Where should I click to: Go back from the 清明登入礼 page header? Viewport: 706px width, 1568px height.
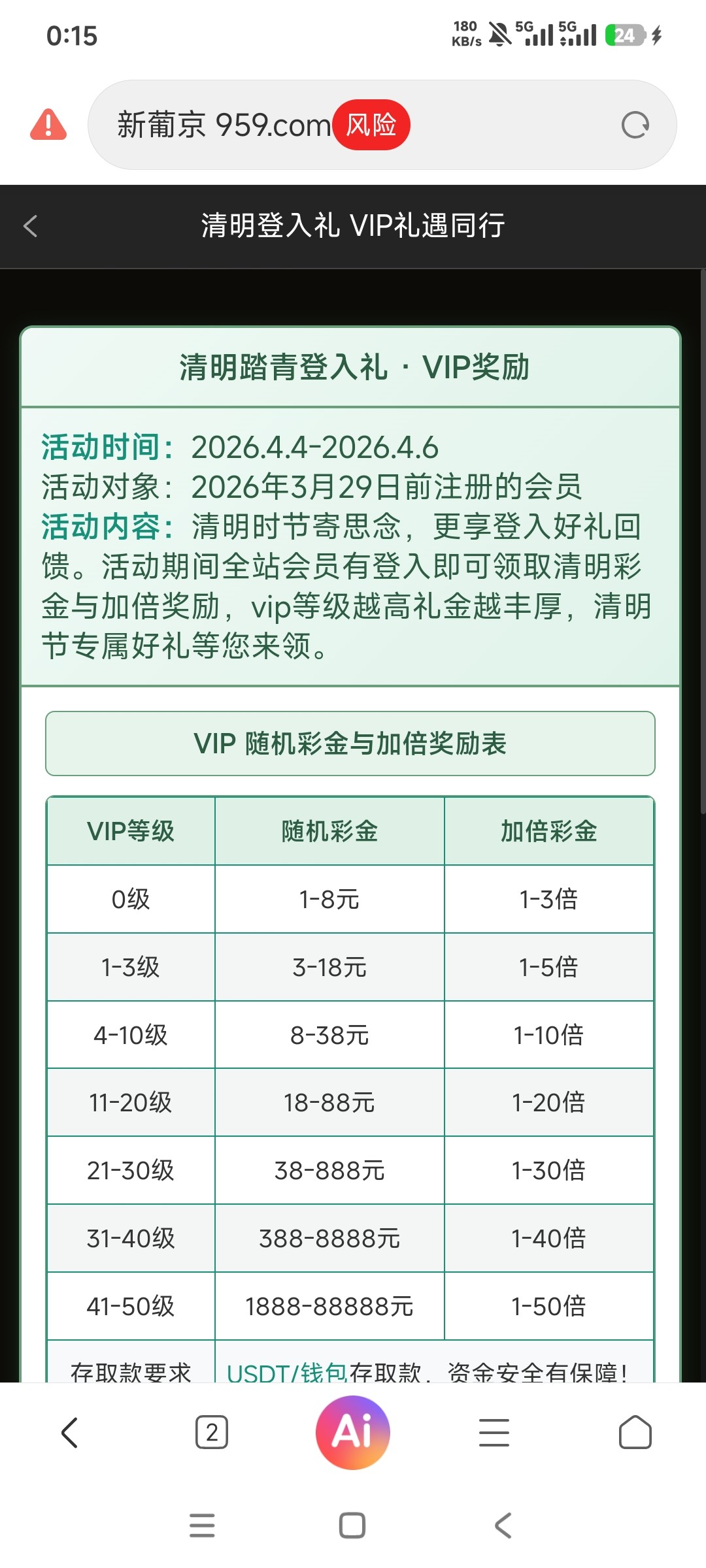(x=31, y=226)
